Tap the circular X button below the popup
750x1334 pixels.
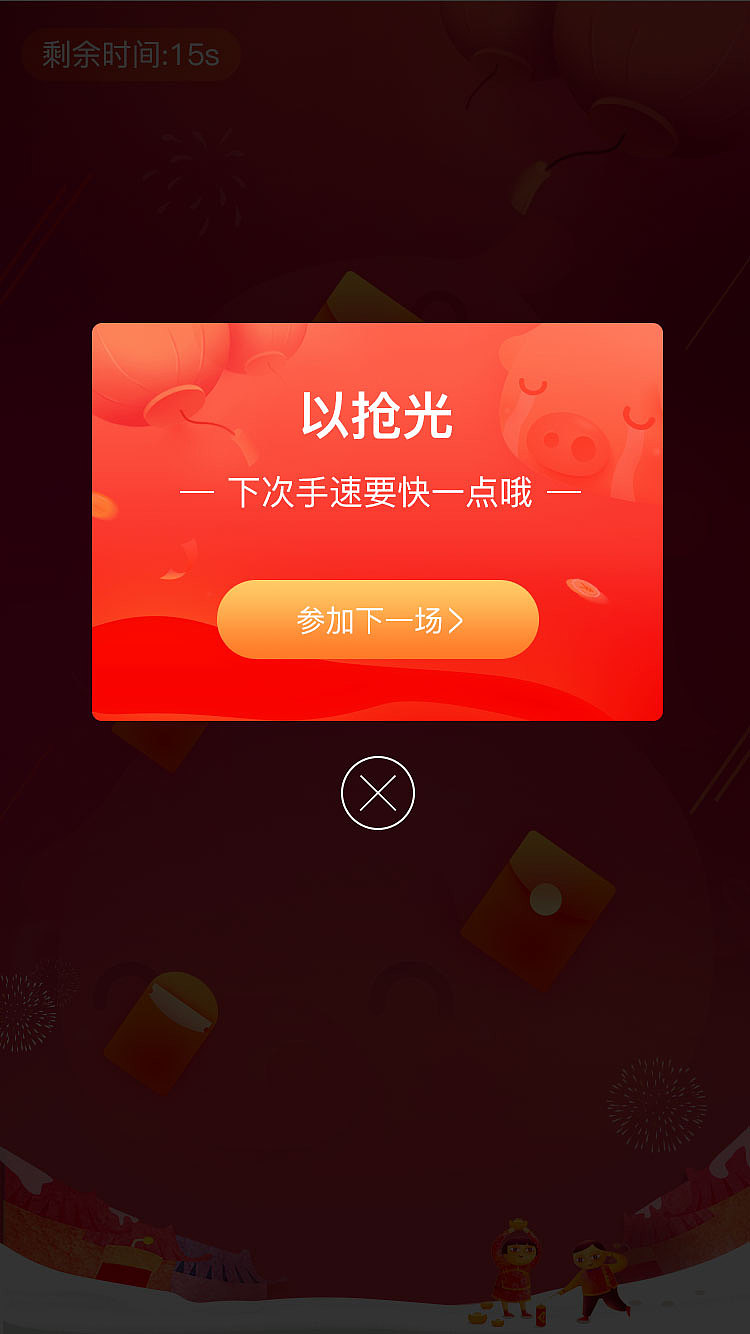[375, 793]
